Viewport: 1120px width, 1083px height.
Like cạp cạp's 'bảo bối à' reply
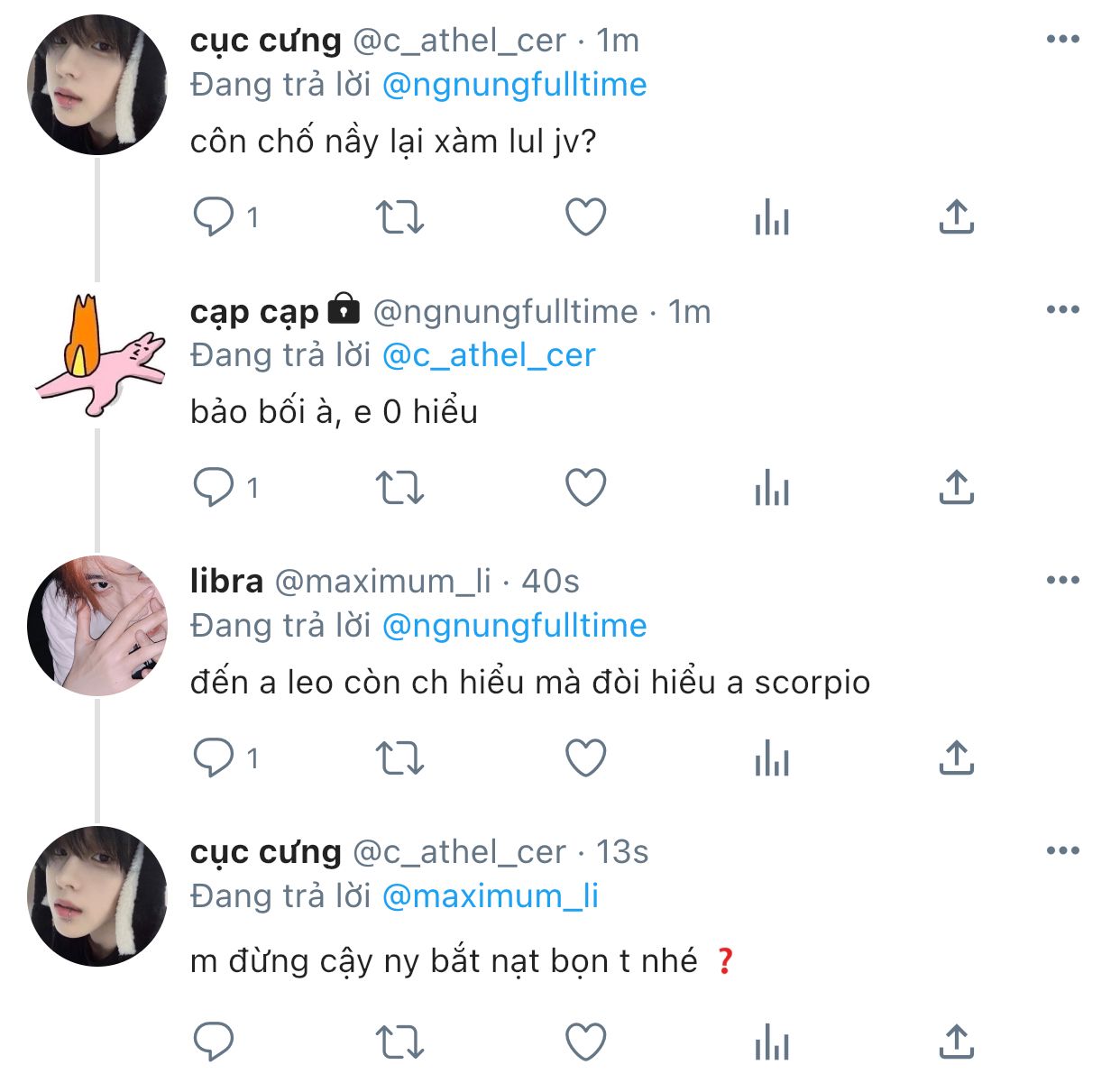coord(585,488)
